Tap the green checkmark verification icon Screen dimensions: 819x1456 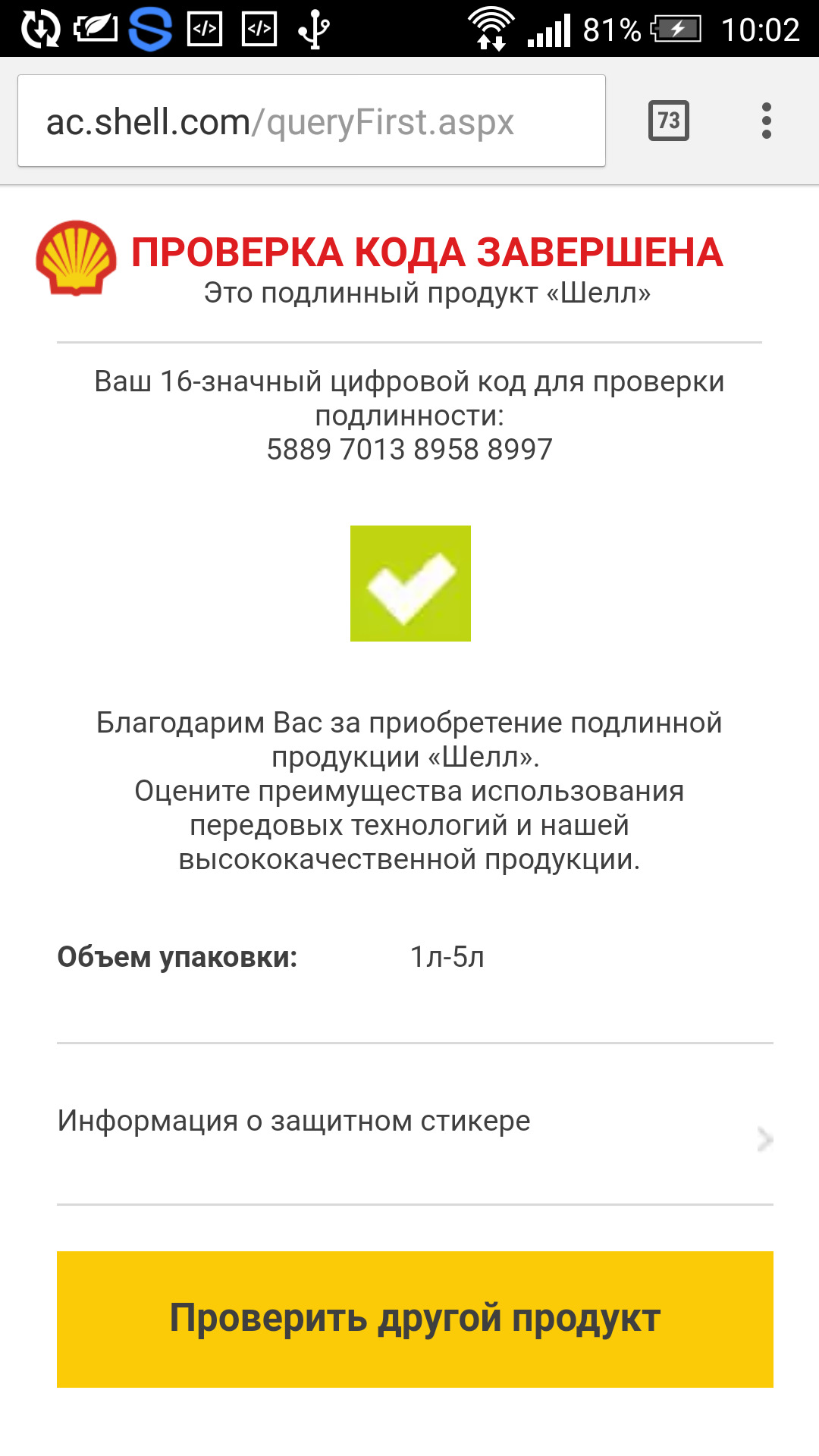tap(410, 584)
